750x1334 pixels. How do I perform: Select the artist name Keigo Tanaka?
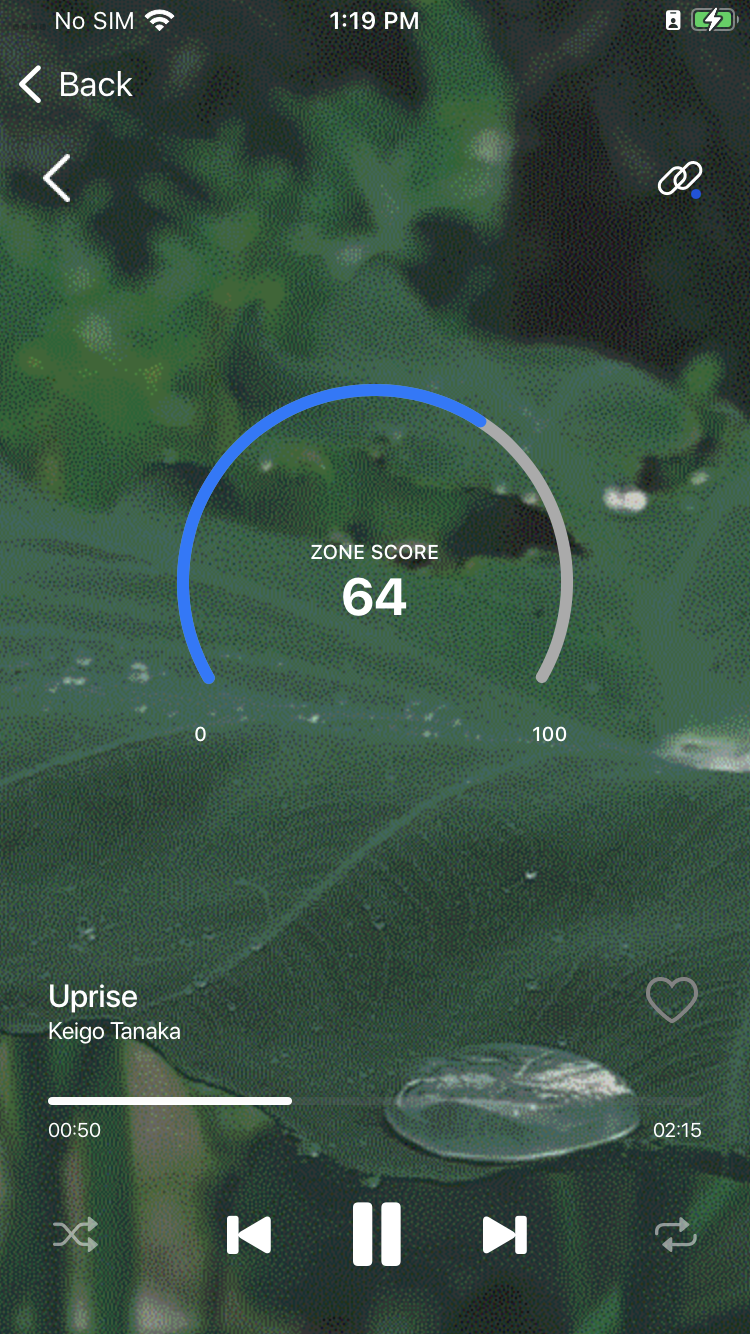[114, 1031]
